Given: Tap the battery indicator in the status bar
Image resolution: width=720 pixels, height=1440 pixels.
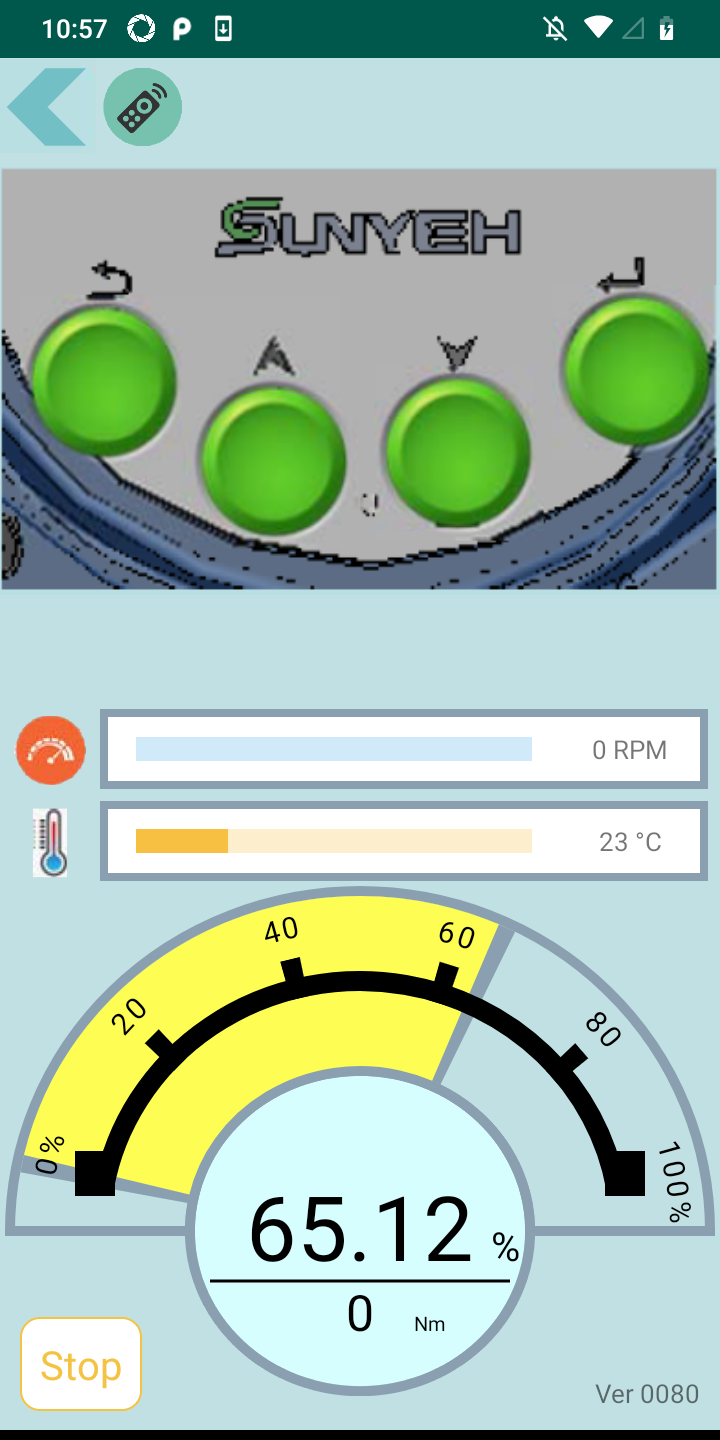Looking at the screenshot, I should (668, 28).
